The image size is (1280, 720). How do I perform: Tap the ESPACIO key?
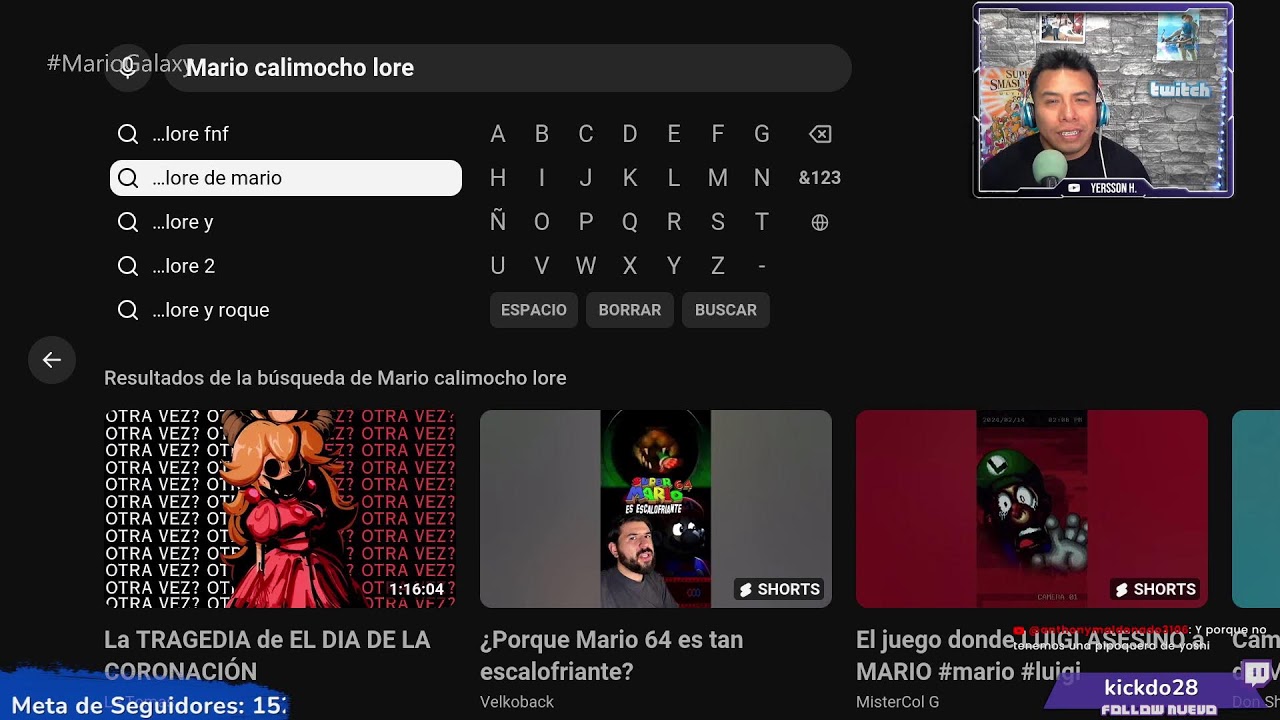point(533,310)
